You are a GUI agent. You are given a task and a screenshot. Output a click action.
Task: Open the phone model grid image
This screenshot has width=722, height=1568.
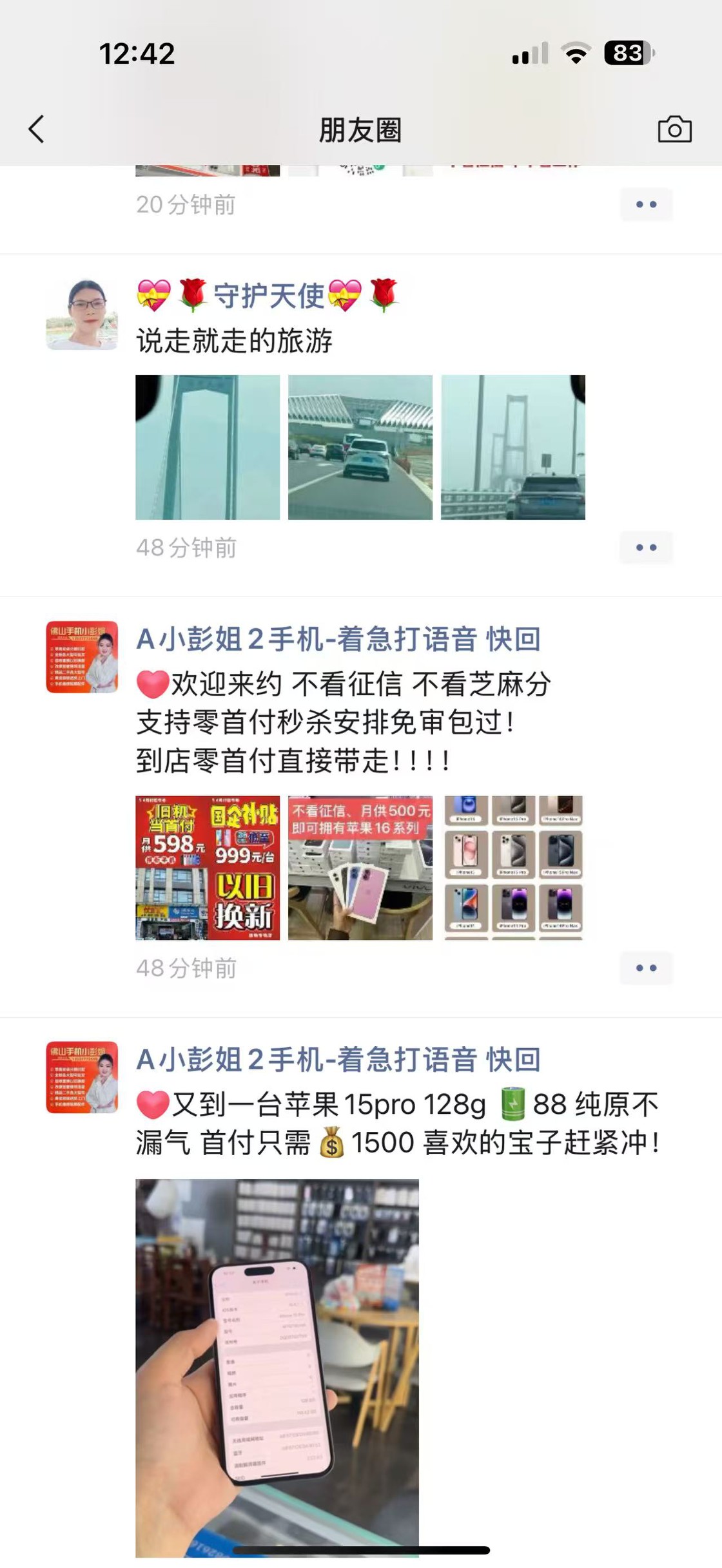(x=513, y=868)
